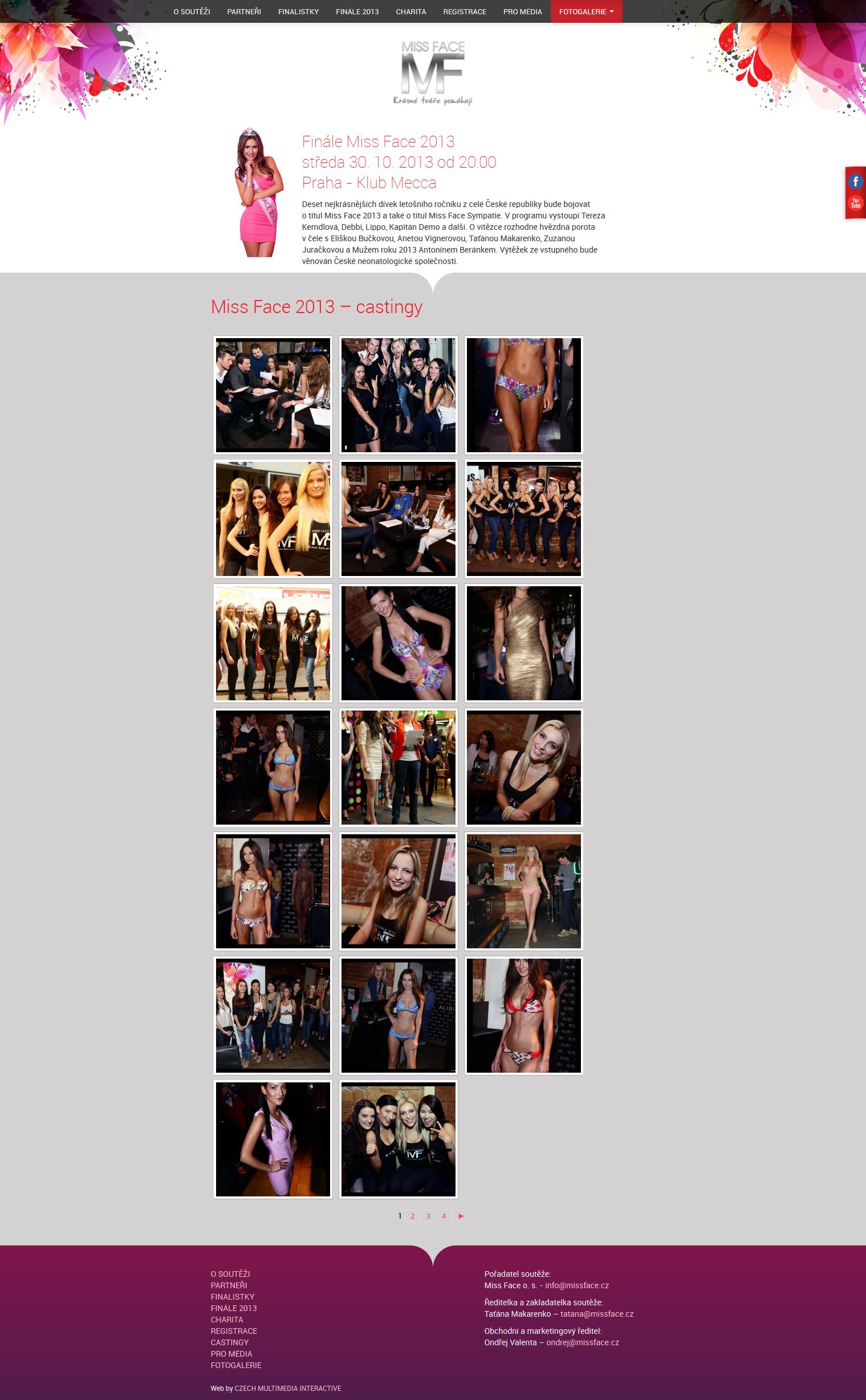Go to PARTNEŘI in the top menu
The width and height of the screenshot is (866, 1400).
[244, 11]
